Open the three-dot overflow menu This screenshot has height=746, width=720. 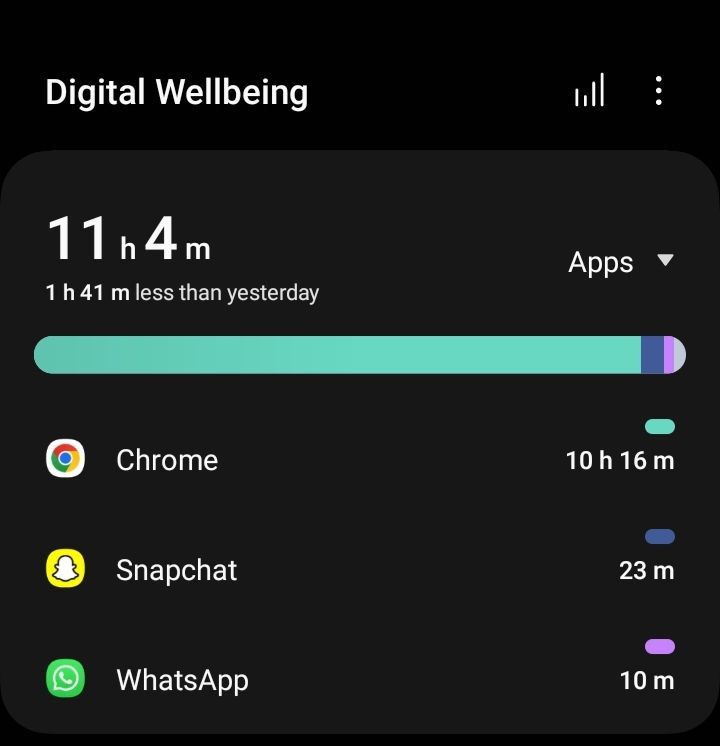coord(658,91)
